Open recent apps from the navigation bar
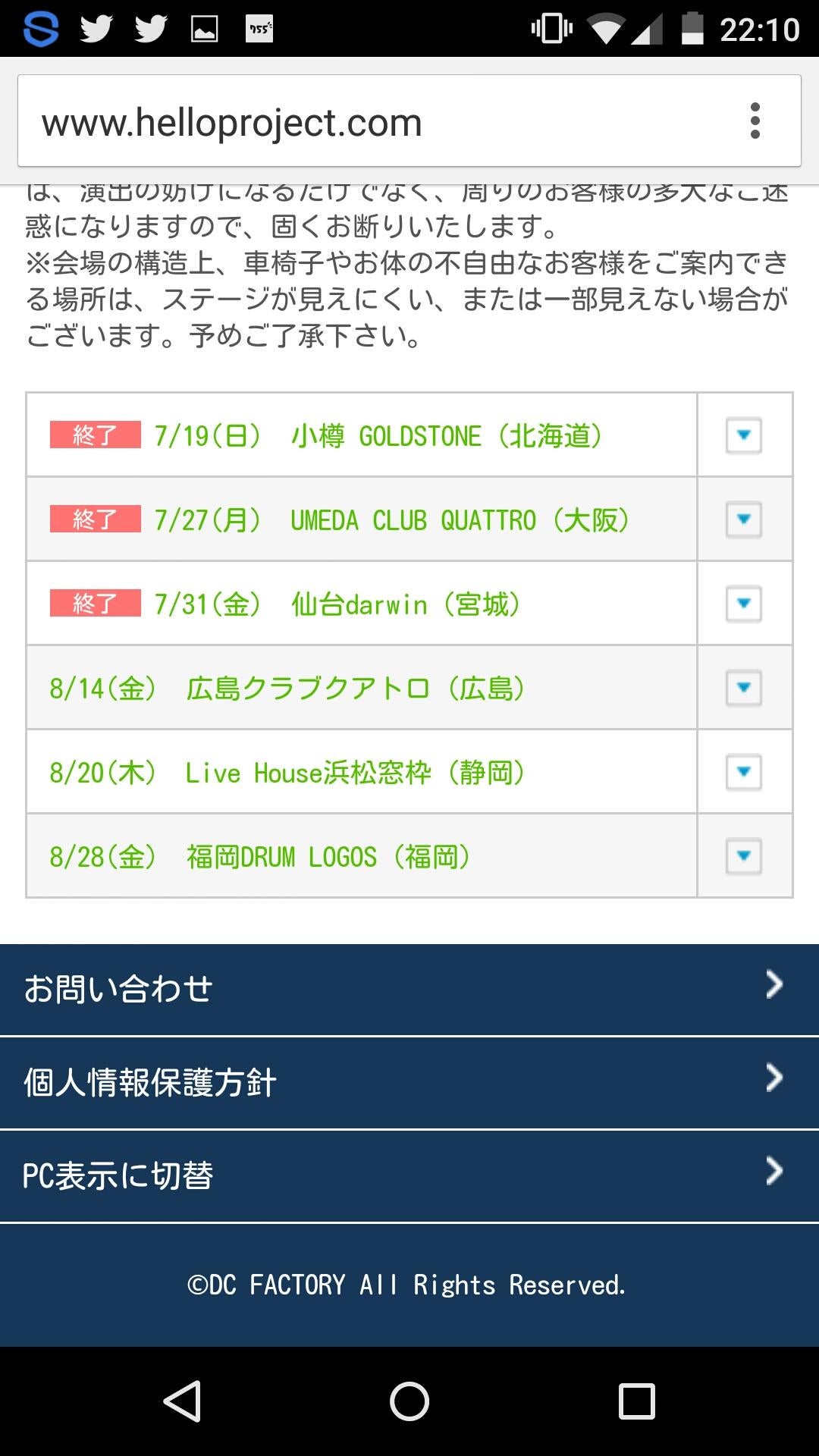This screenshot has width=819, height=1456. (x=636, y=1401)
